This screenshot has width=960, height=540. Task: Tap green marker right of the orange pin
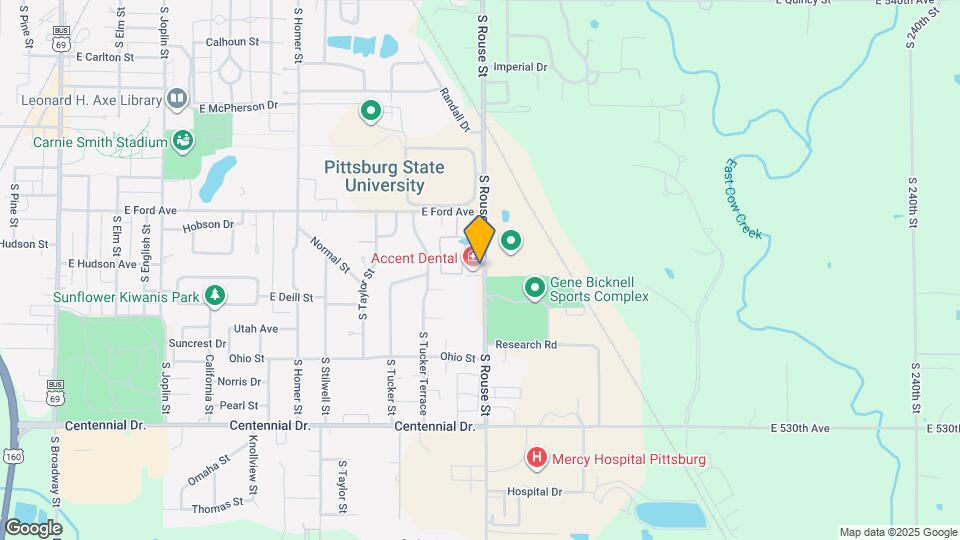(511, 240)
